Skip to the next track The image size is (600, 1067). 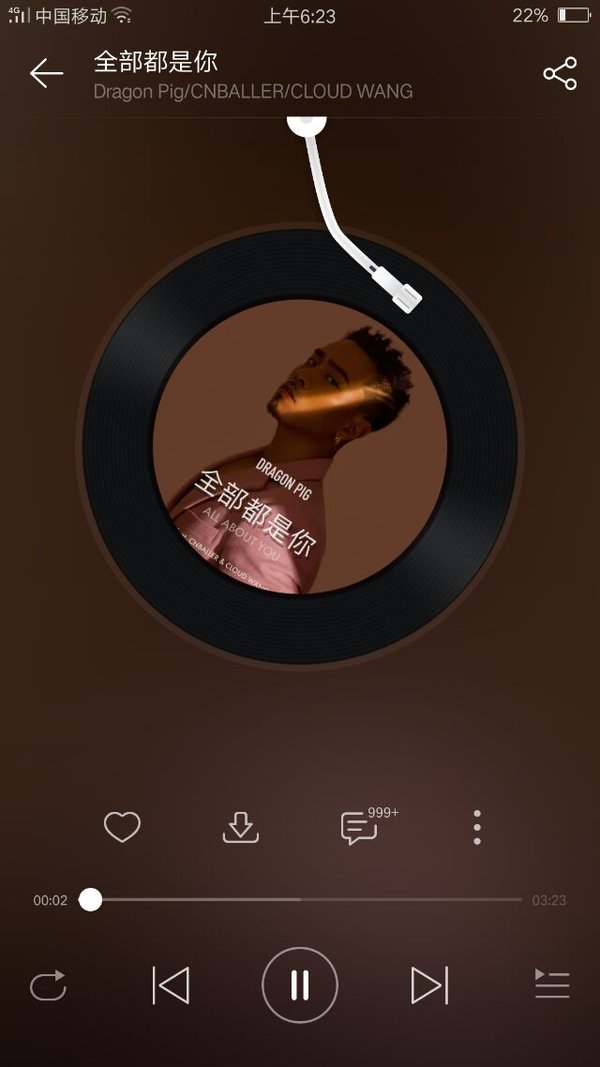[429, 986]
